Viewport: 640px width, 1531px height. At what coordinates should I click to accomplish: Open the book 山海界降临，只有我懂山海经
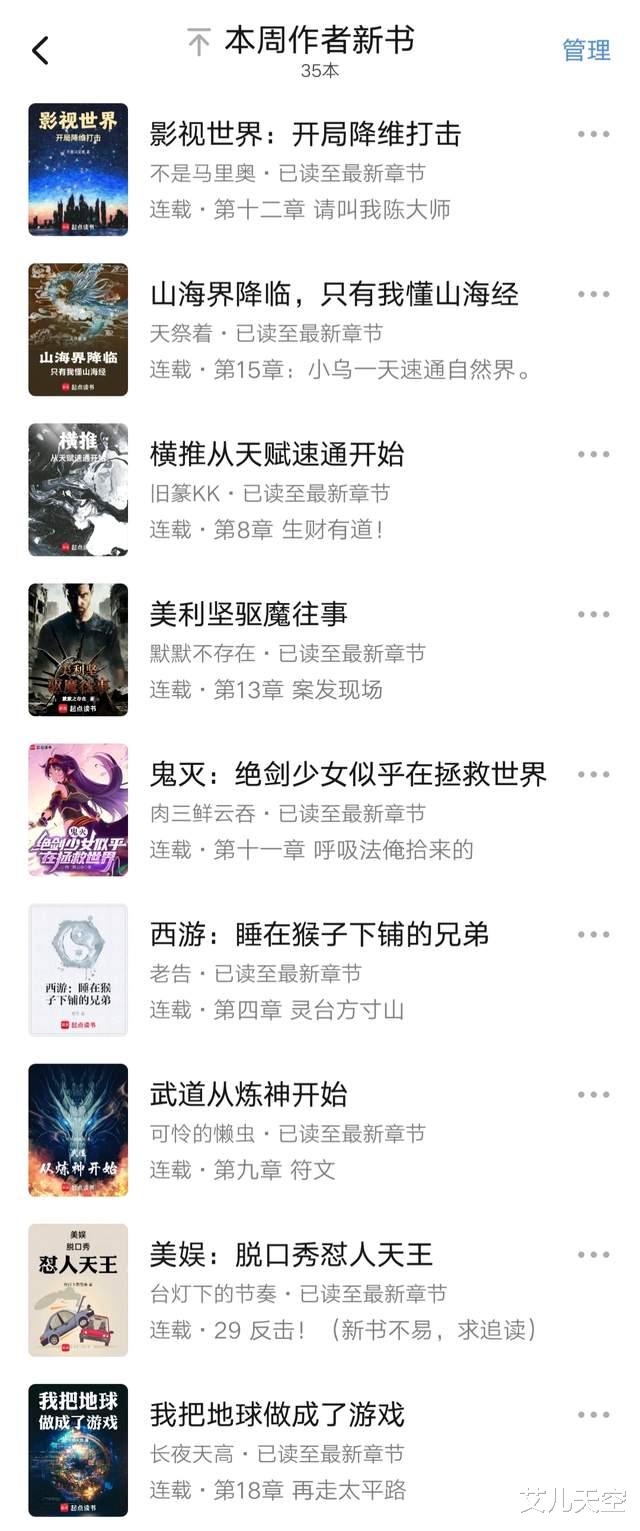click(x=334, y=294)
